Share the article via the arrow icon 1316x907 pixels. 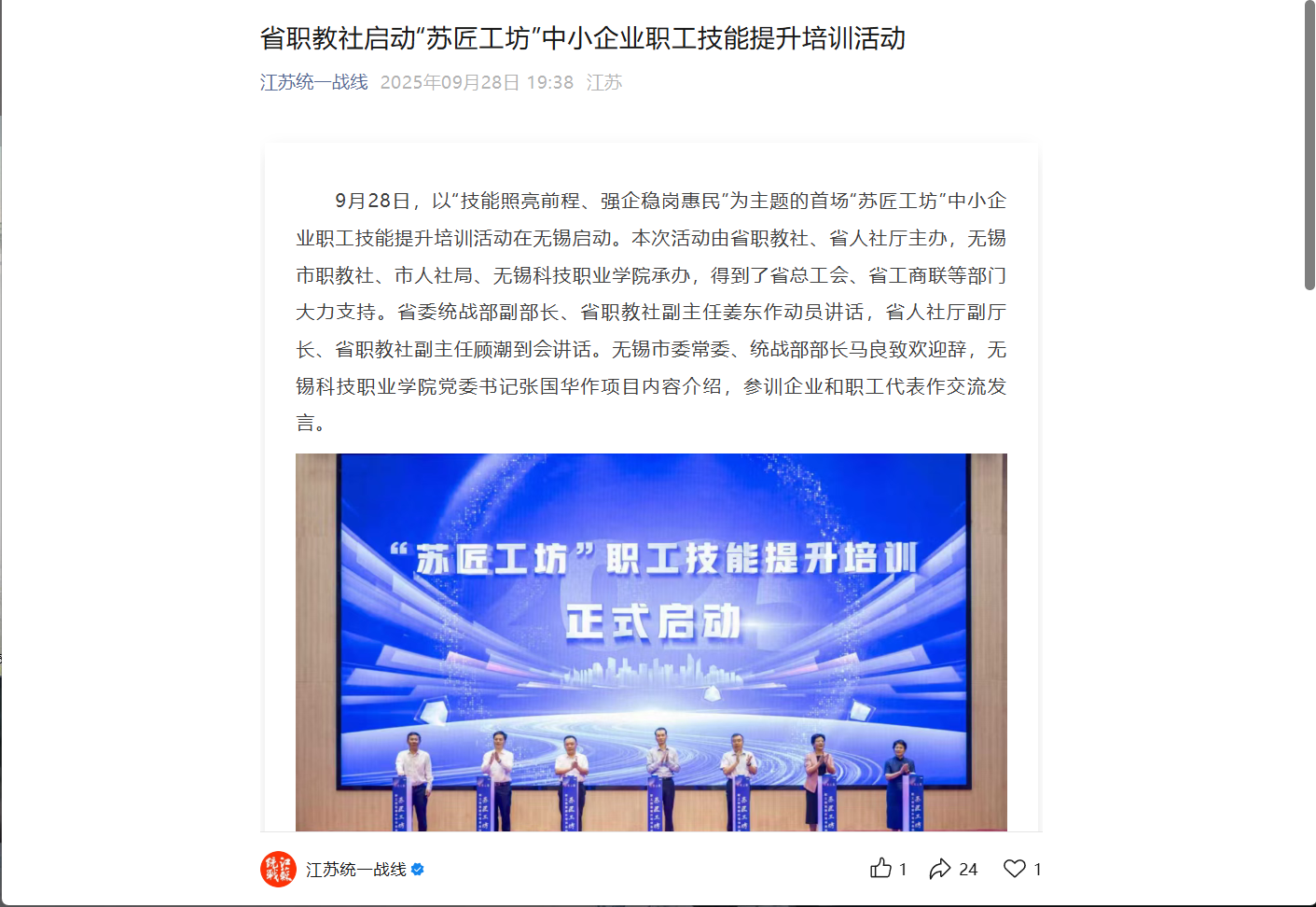point(940,869)
